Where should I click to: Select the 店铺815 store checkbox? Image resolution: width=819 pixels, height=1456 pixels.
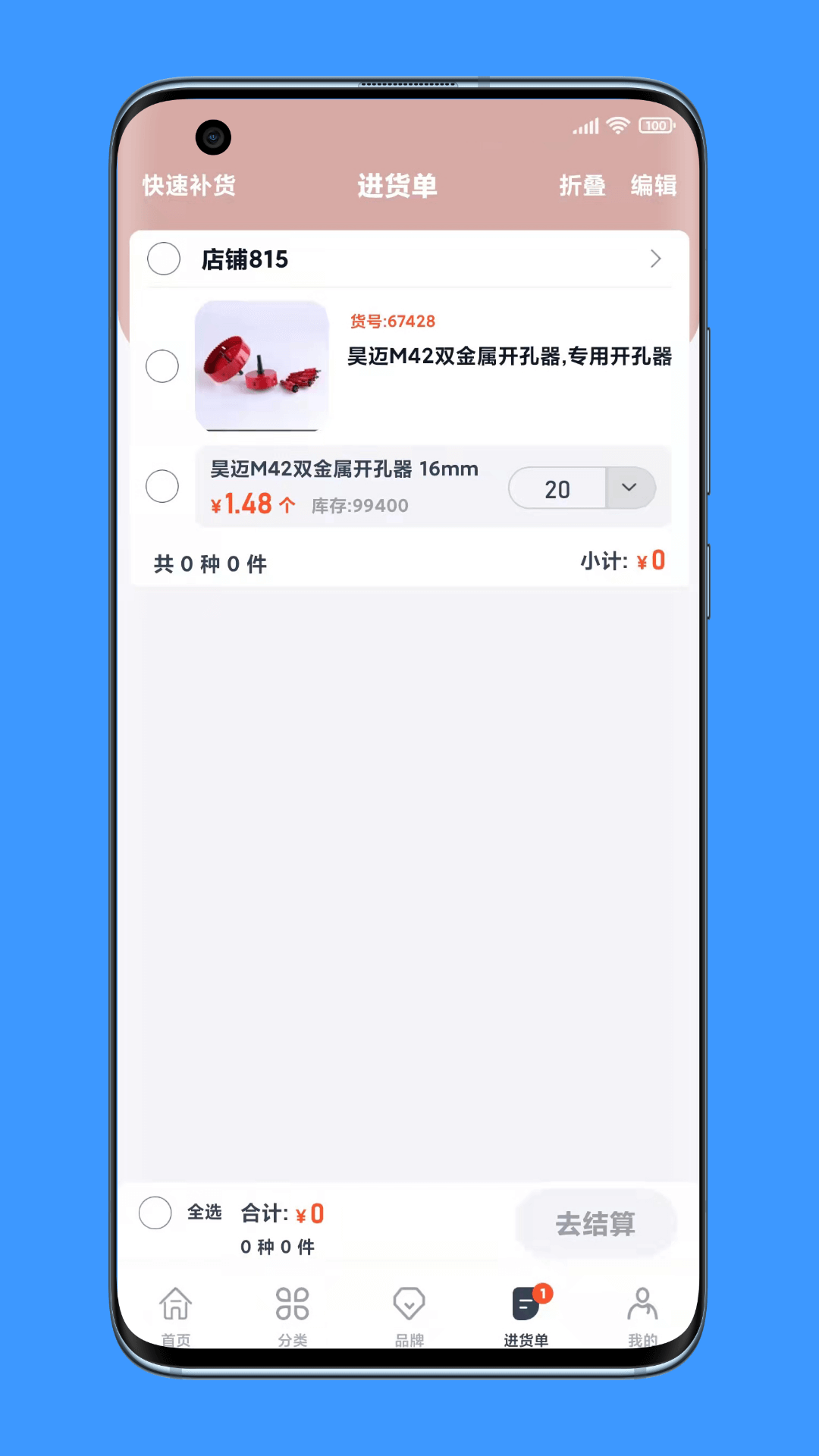pyautogui.click(x=164, y=259)
